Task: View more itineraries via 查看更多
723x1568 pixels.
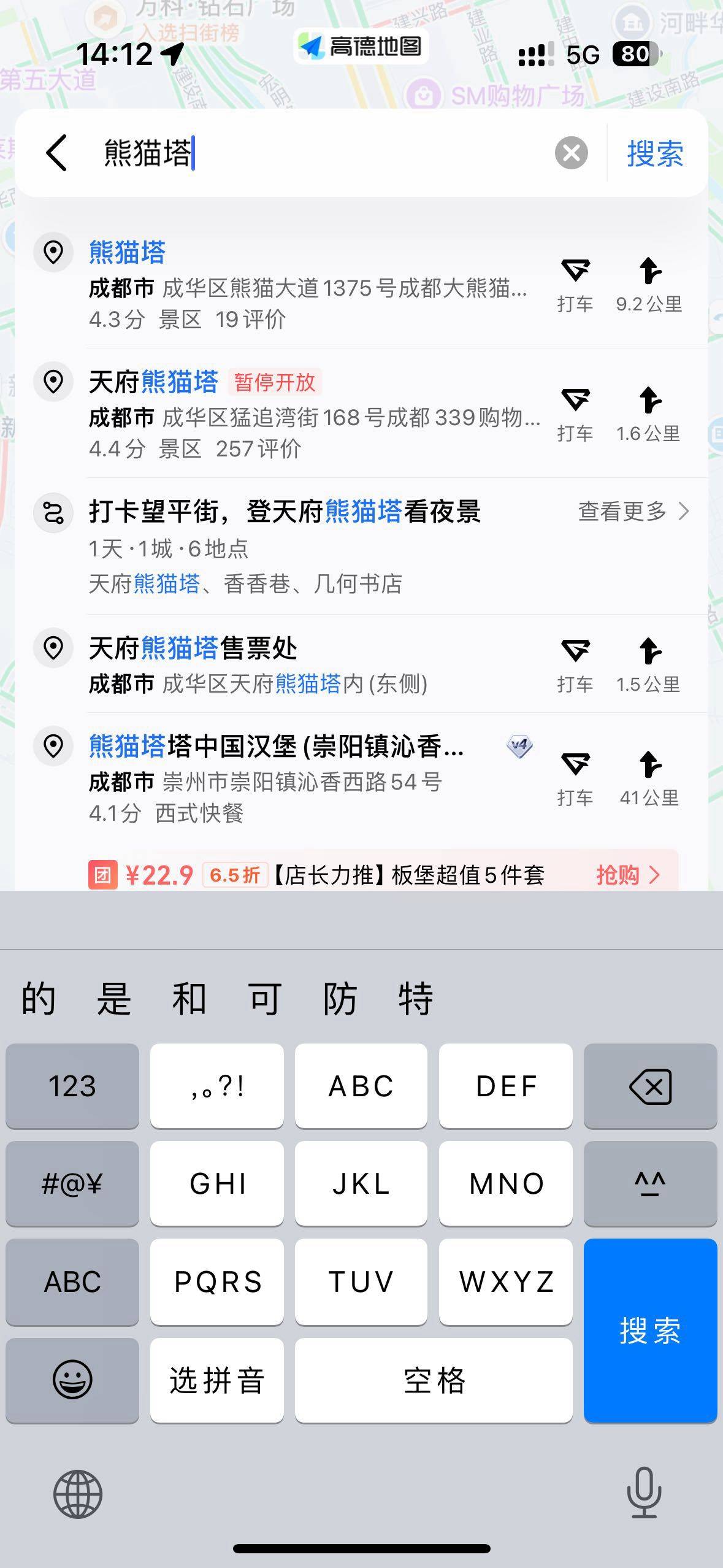Action: click(633, 511)
